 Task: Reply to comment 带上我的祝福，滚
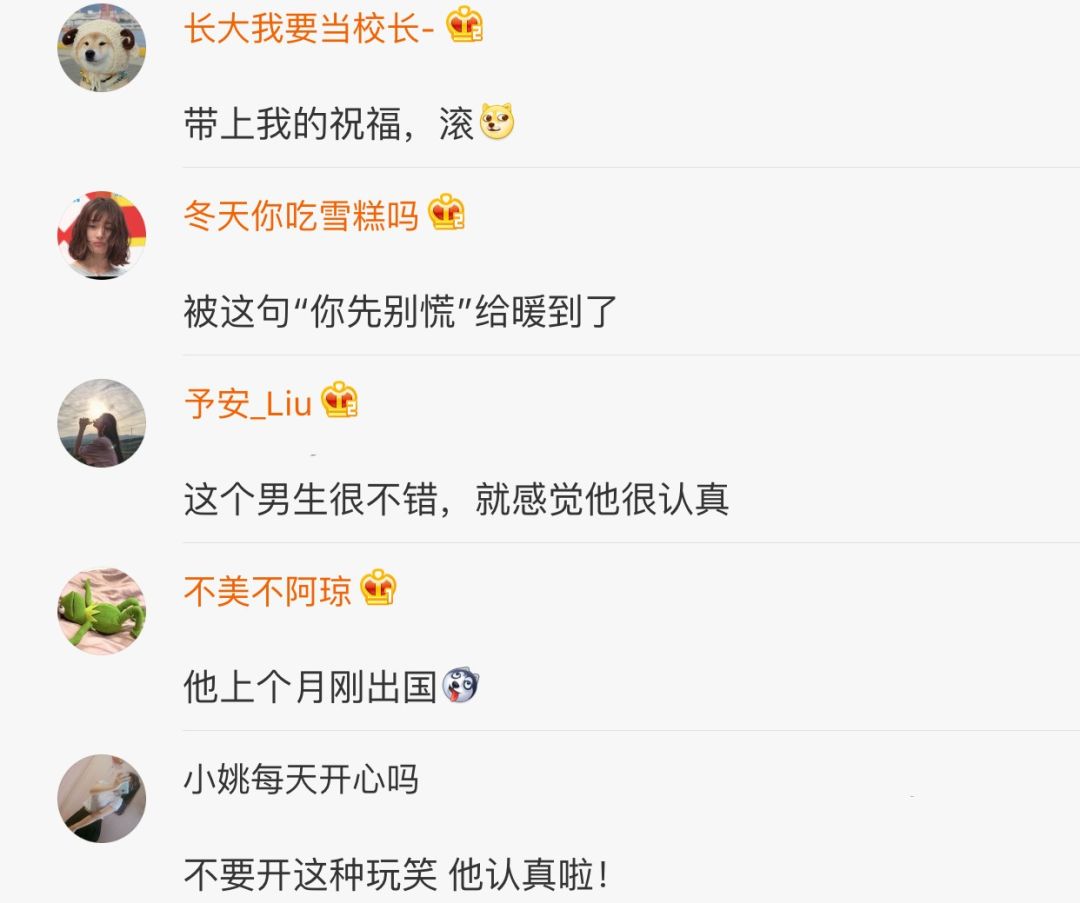point(328,124)
